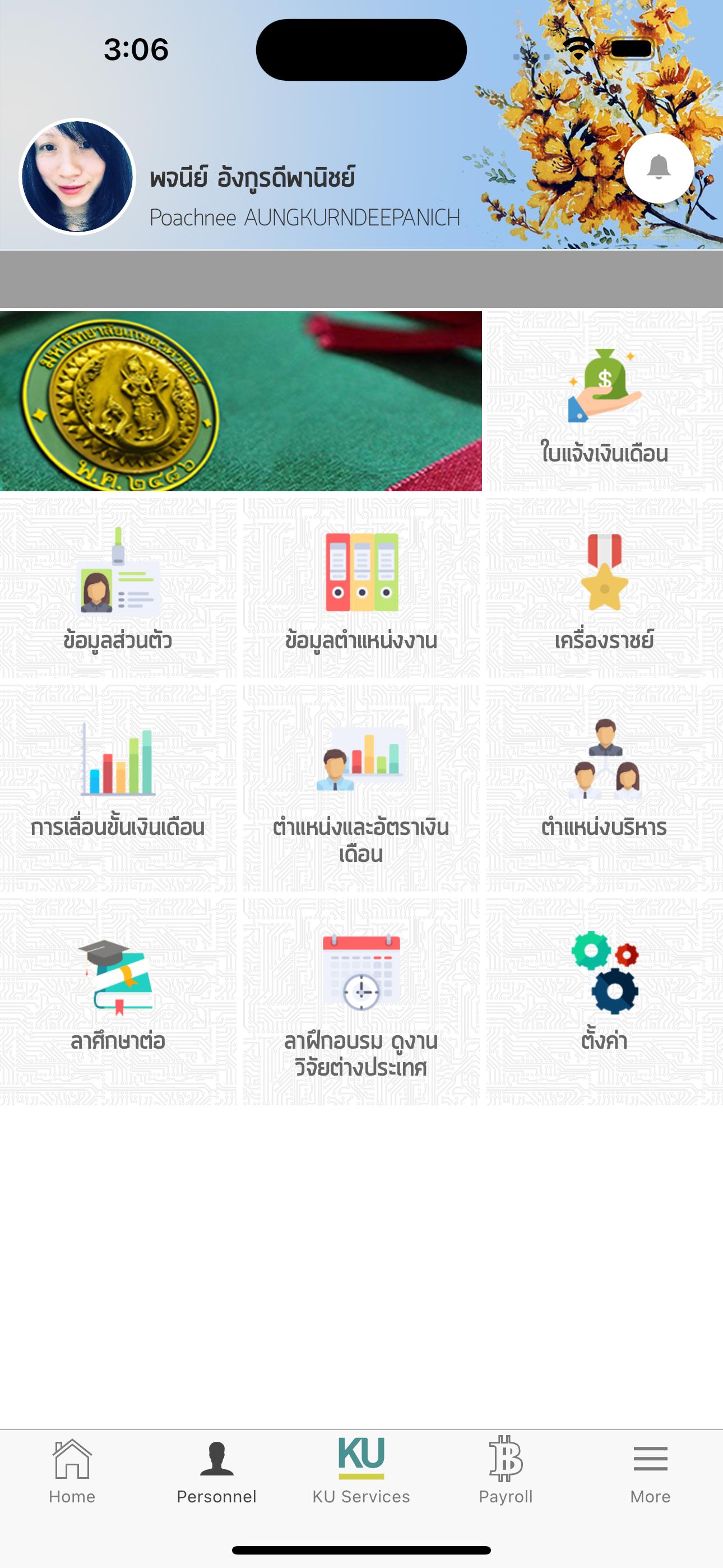The height and width of the screenshot is (1568, 723).
Task: Open the เครื่องราชย์ decorations tile
Action: coord(604,588)
